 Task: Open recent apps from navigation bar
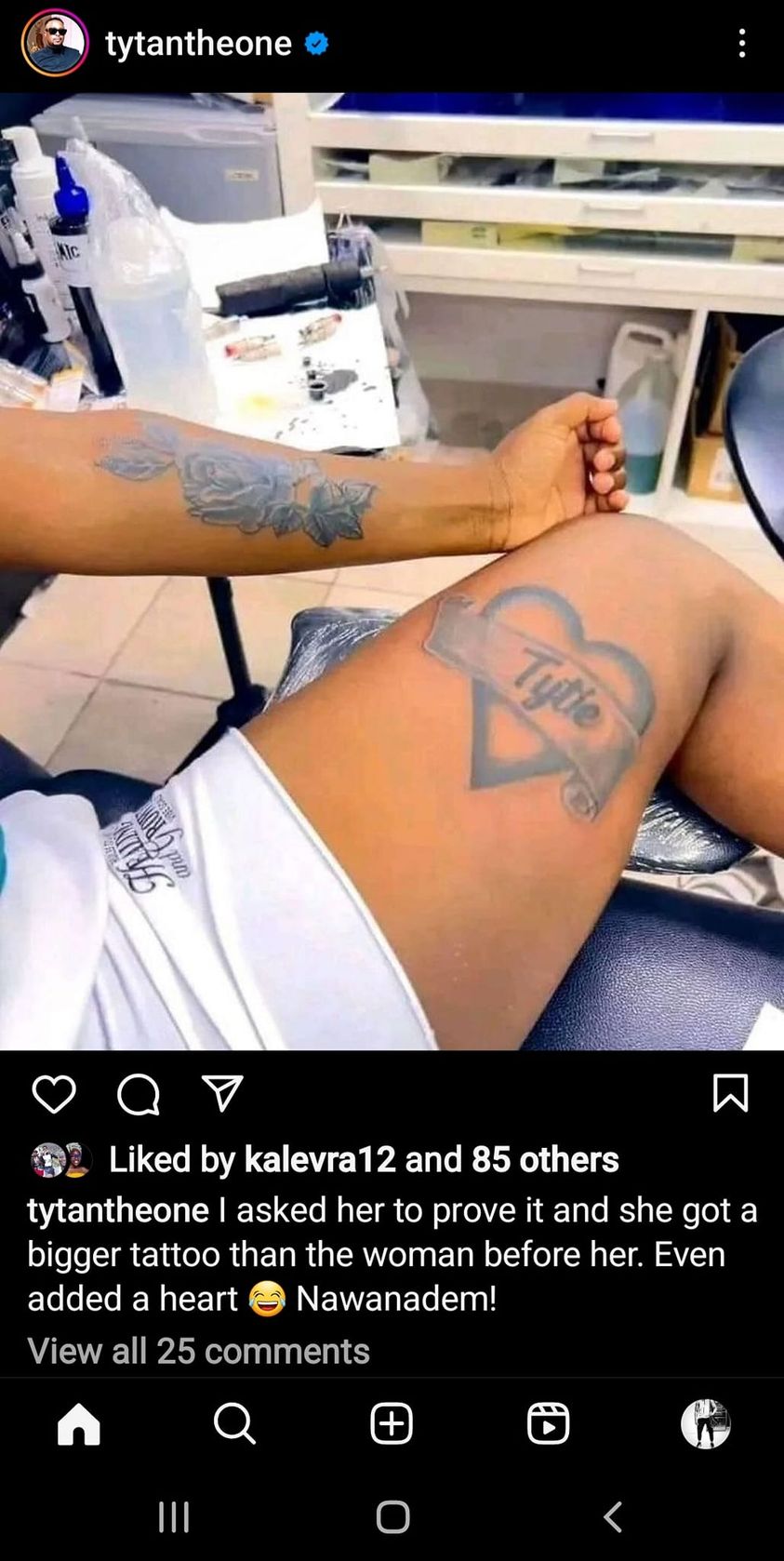pyautogui.click(x=174, y=1516)
